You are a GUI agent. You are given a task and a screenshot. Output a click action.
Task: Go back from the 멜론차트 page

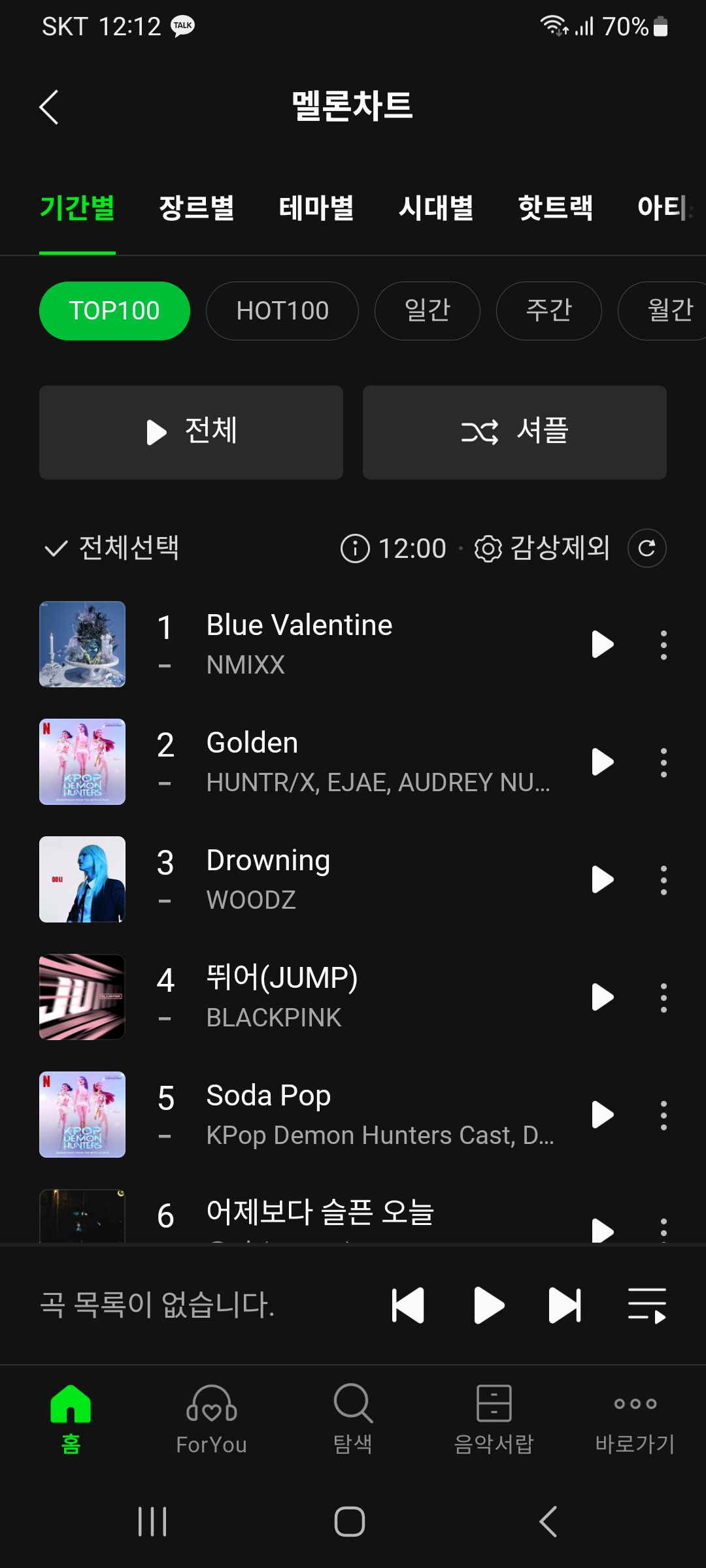[49, 107]
